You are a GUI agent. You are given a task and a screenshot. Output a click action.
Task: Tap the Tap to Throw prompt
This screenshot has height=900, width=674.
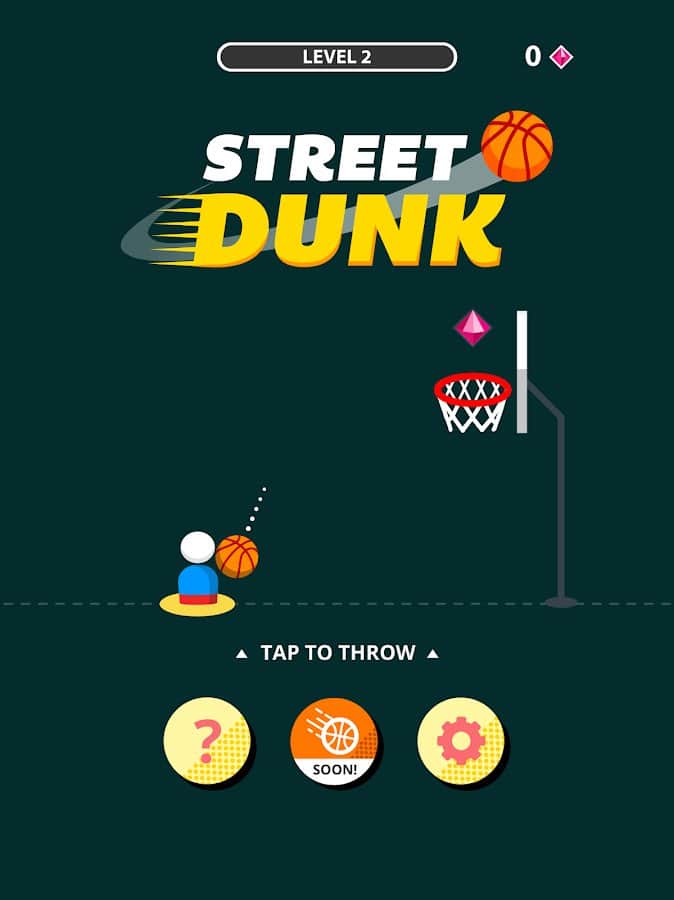tap(337, 653)
